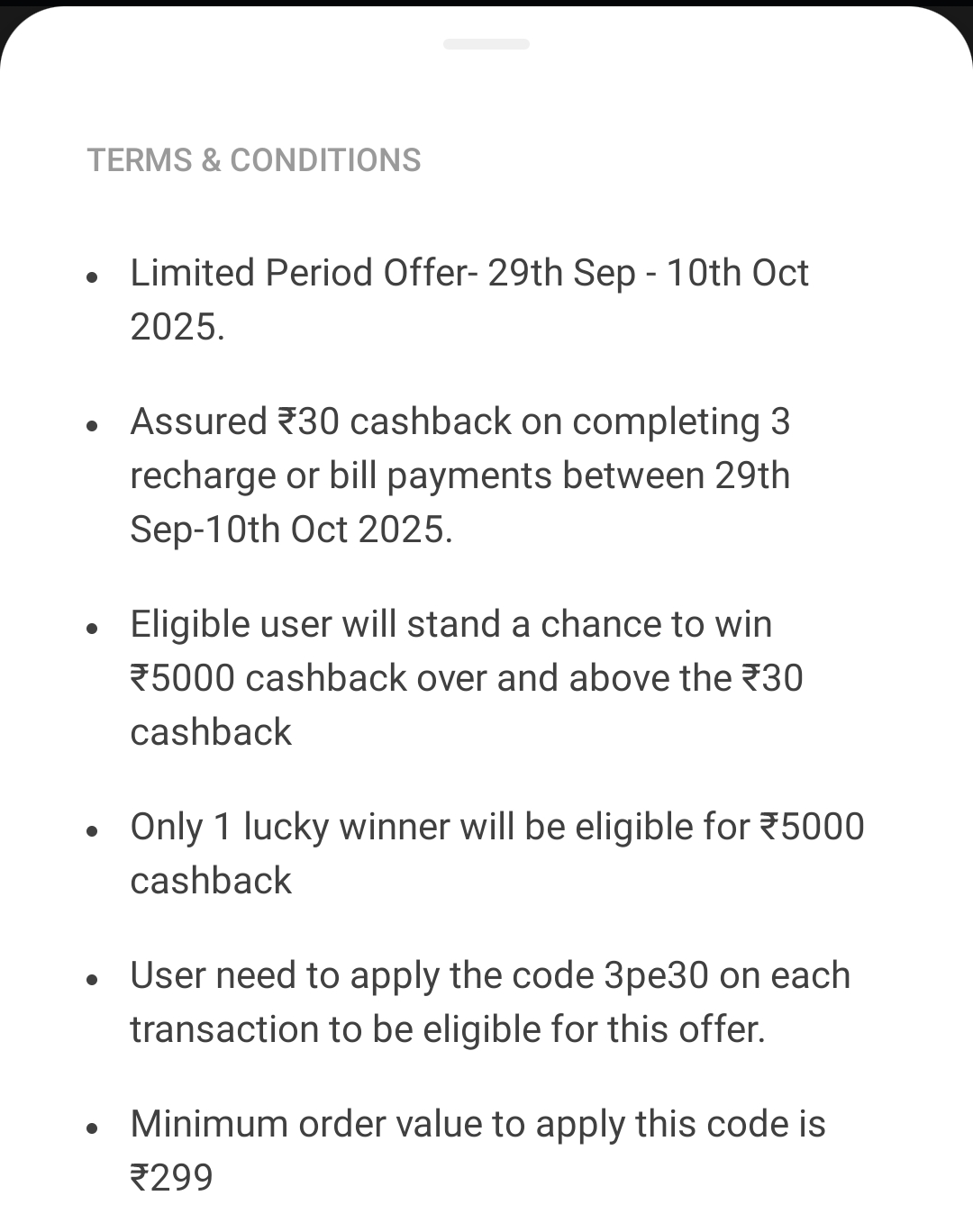
Task: Tap the drag handle atop Terms sheet
Action: [x=486, y=44]
